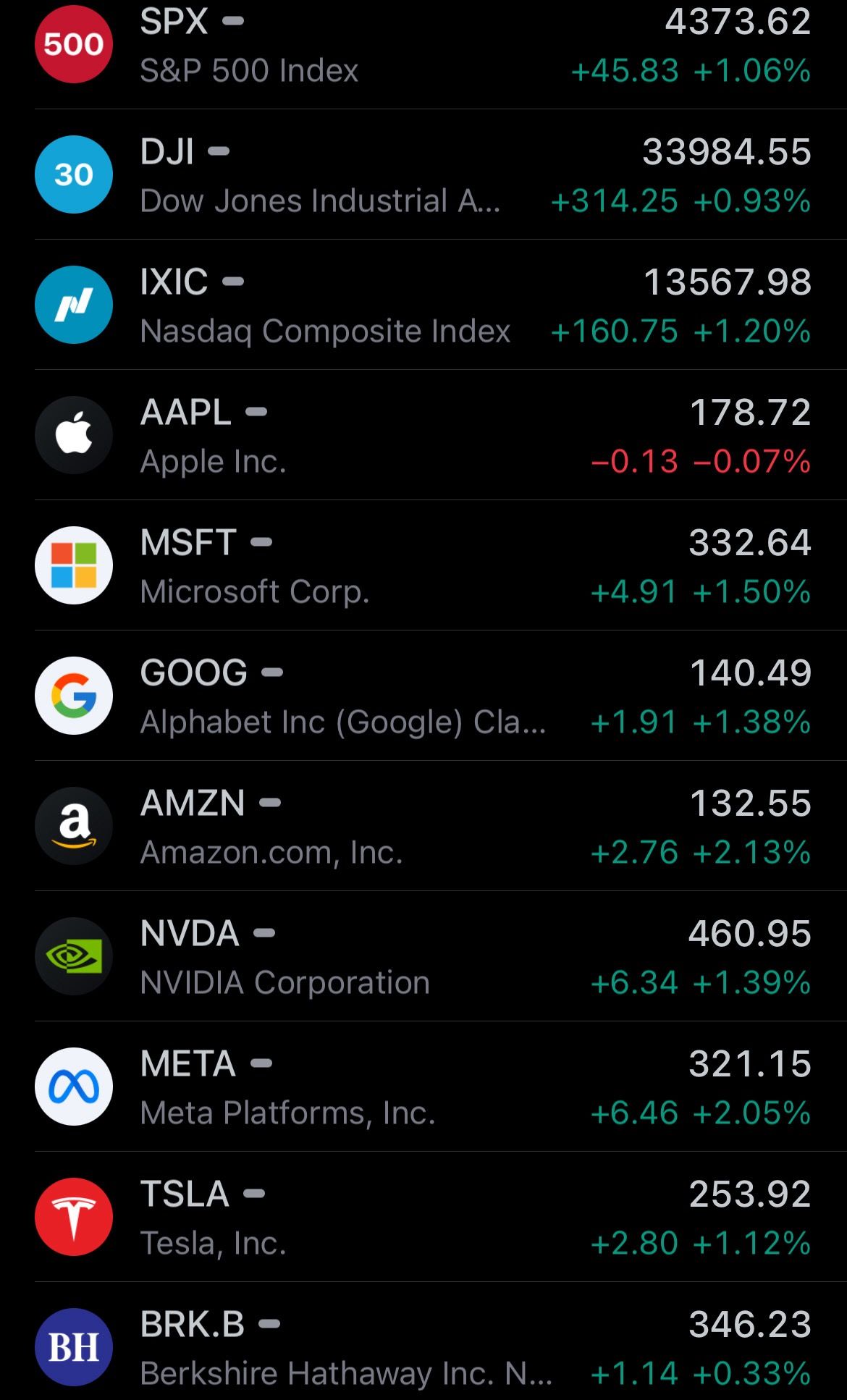This screenshot has width=847, height=1400.
Task: Open the NVDA NVIDIA Corporation stock
Action: tap(423, 957)
